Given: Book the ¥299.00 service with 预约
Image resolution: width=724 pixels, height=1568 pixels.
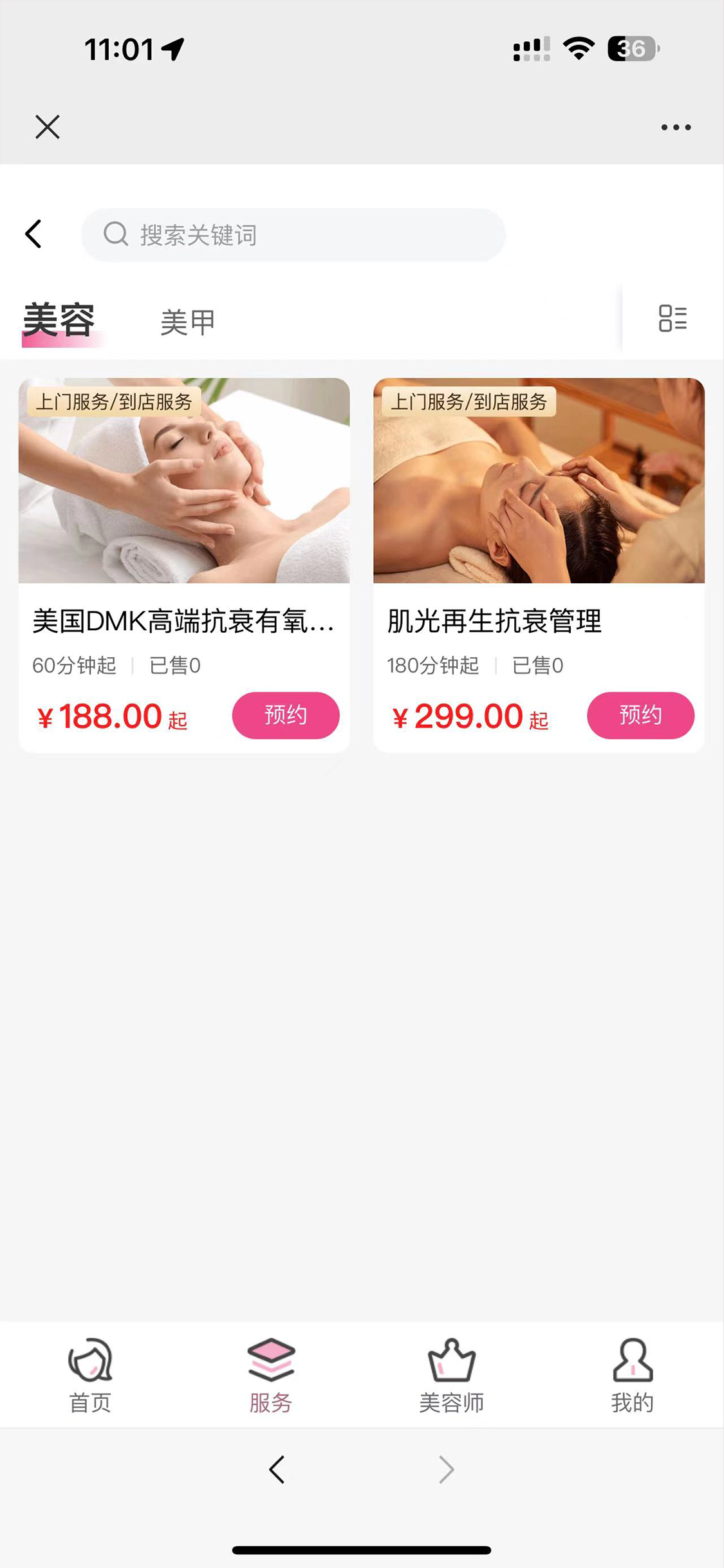Looking at the screenshot, I should coord(640,715).
